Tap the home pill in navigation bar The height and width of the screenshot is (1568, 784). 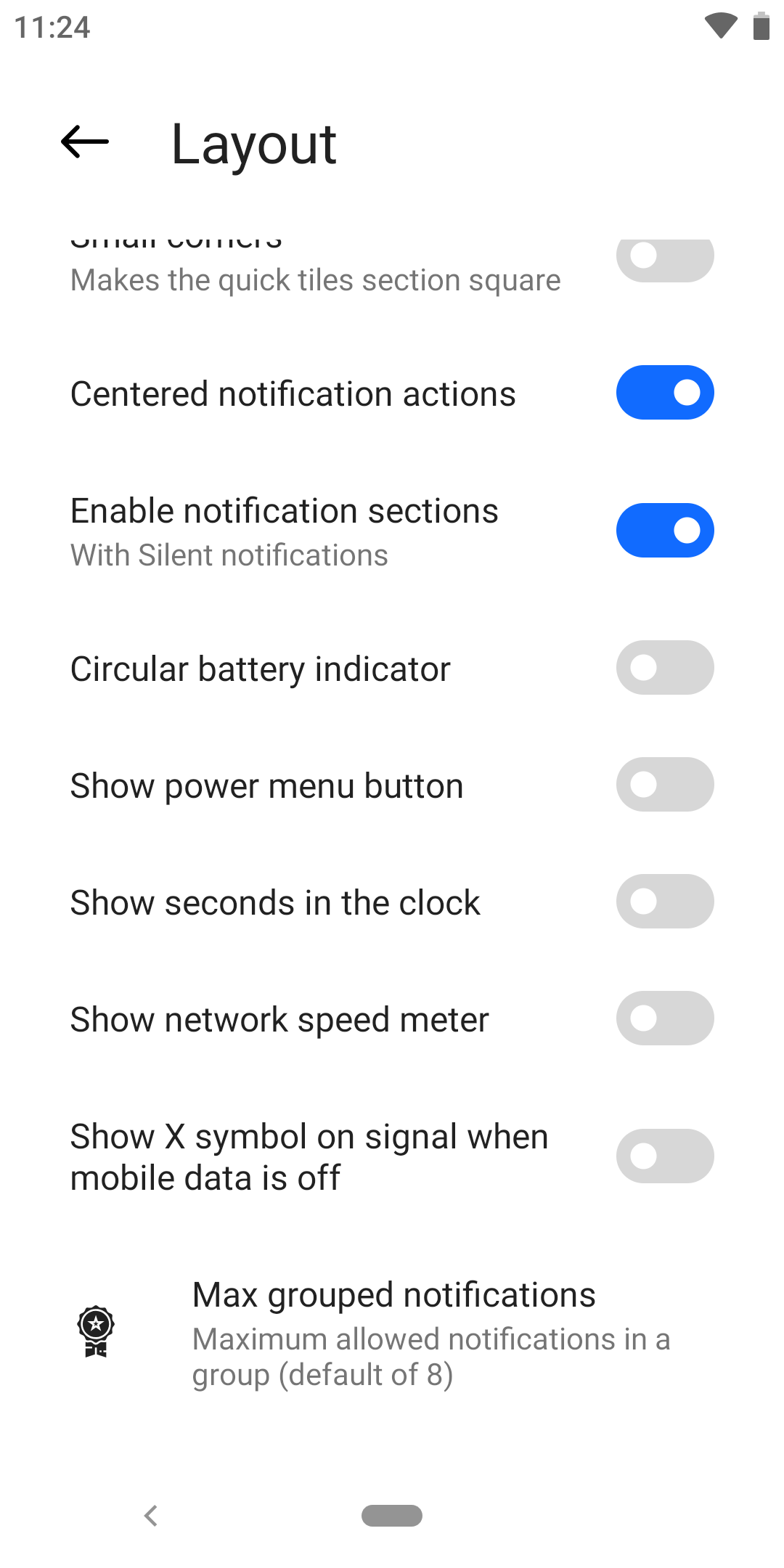[x=392, y=1516]
